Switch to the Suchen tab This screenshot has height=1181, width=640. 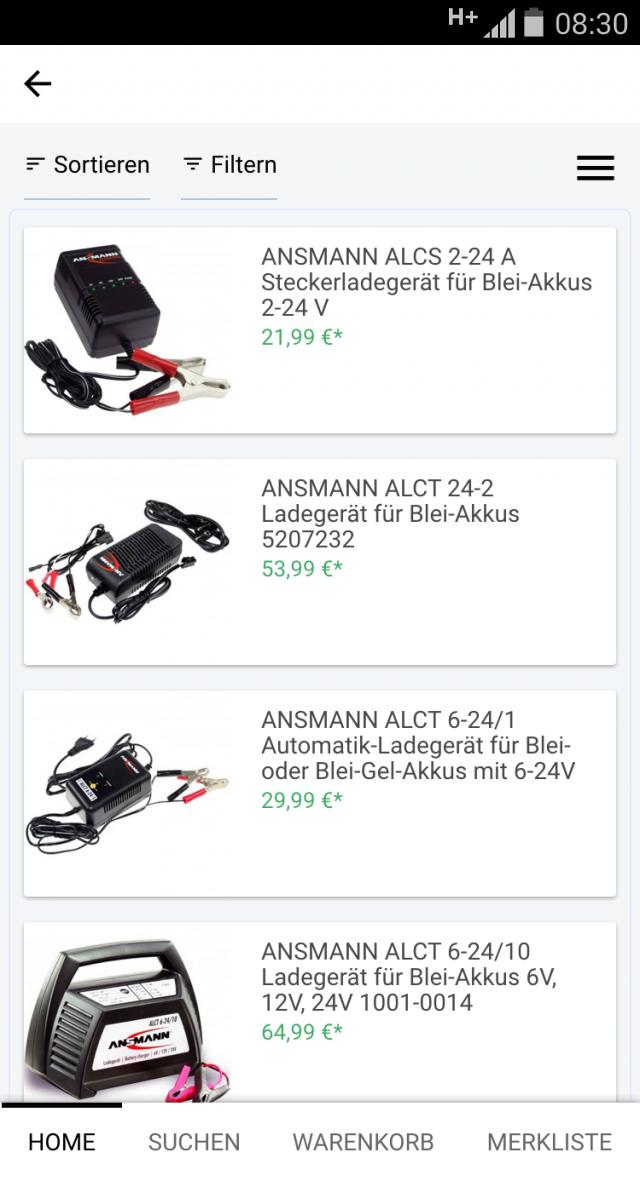click(194, 1142)
